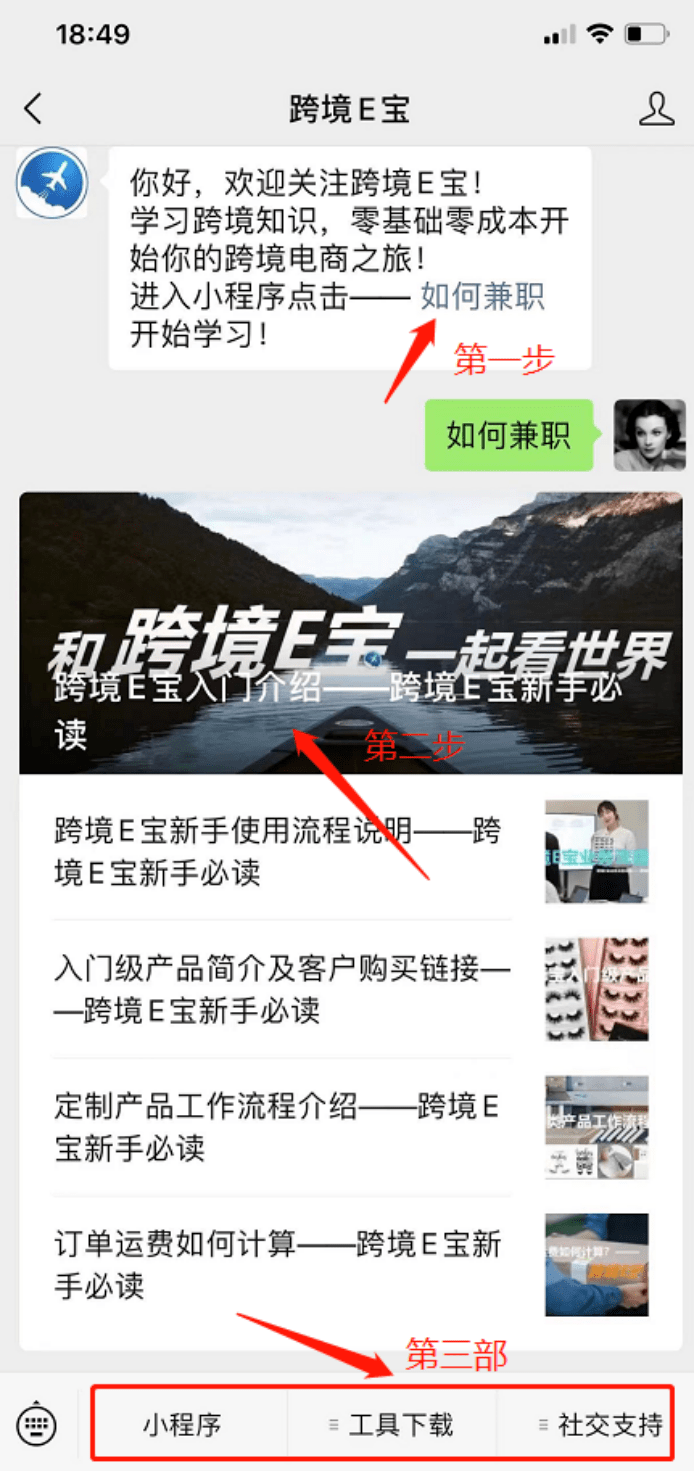Open 跨境E宝新手使用流程说明 article
Screen dimensions: 694x1472
click(351, 851)
